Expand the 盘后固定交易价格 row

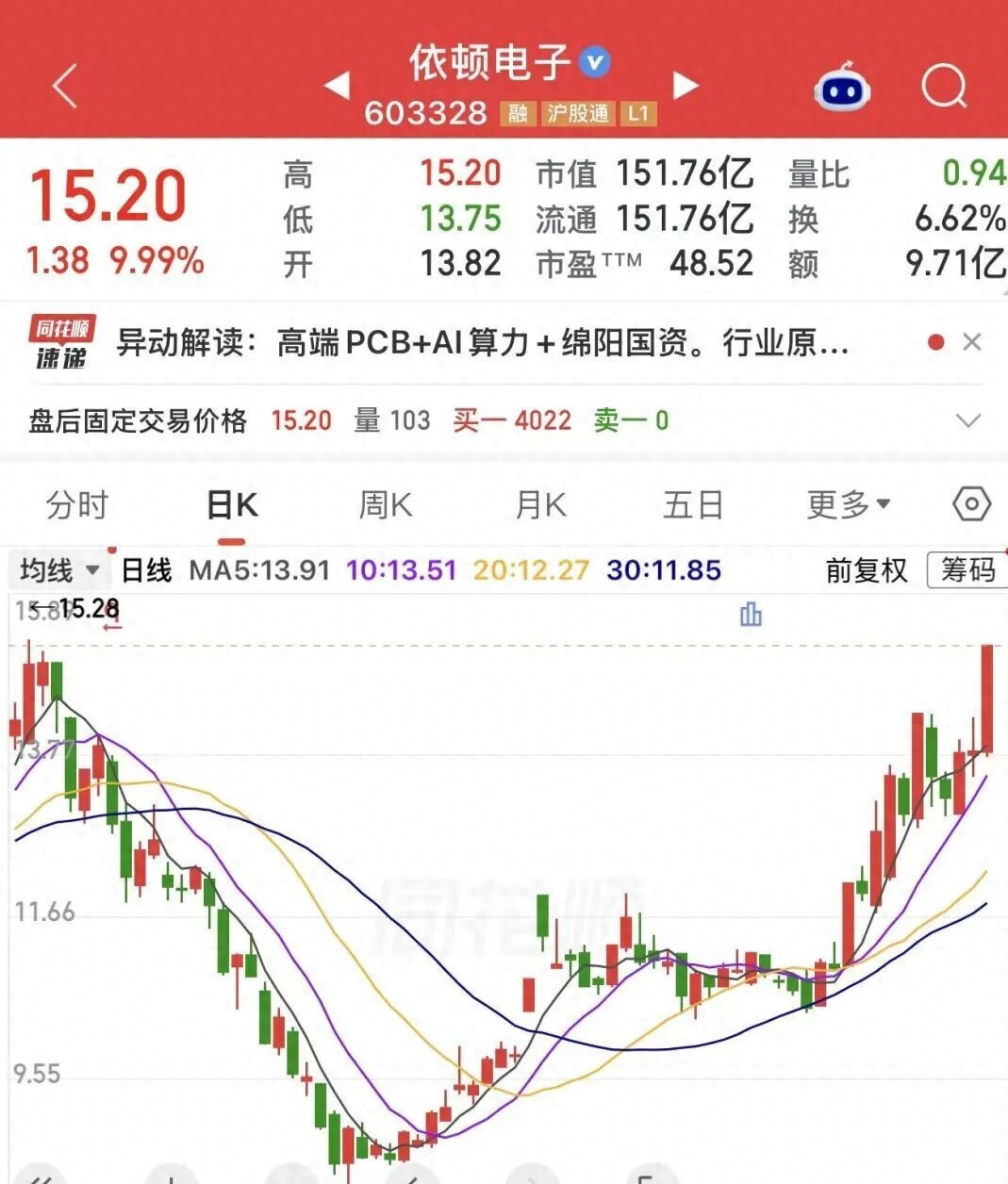(x=968, y=420)
